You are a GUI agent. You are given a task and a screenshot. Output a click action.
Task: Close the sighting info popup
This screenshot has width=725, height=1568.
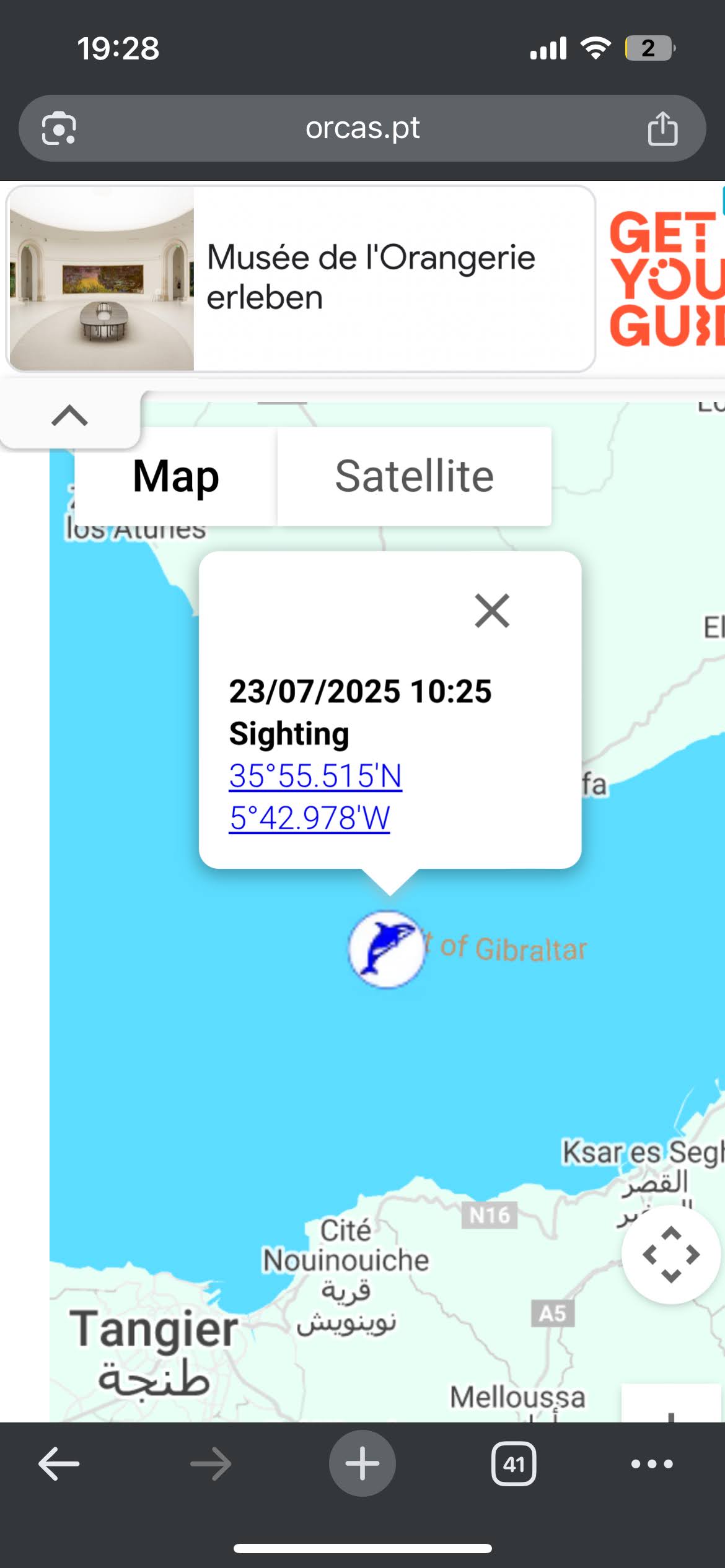pos(492,611)
